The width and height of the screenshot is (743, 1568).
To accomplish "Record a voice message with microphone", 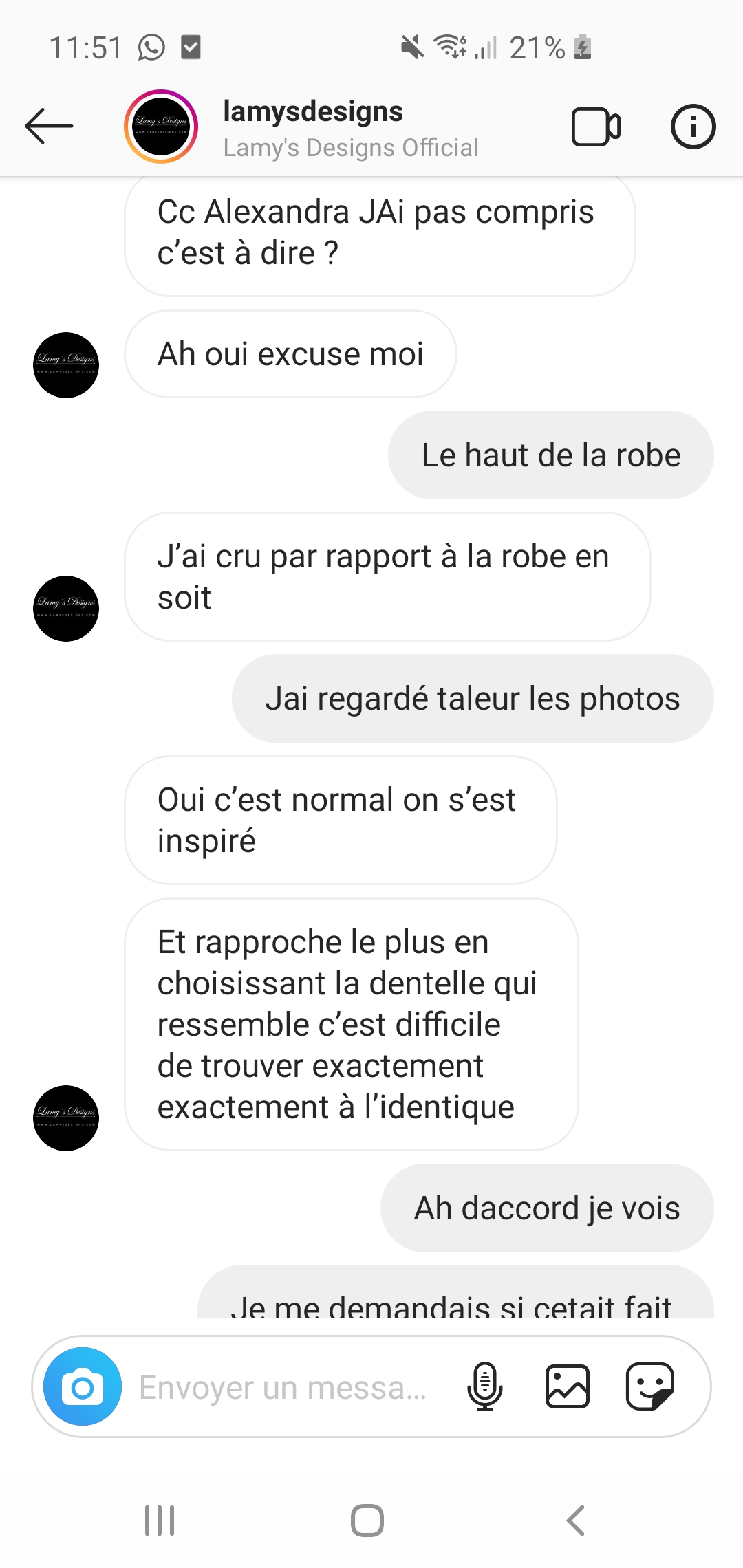I will click(x=485, y=1386).
